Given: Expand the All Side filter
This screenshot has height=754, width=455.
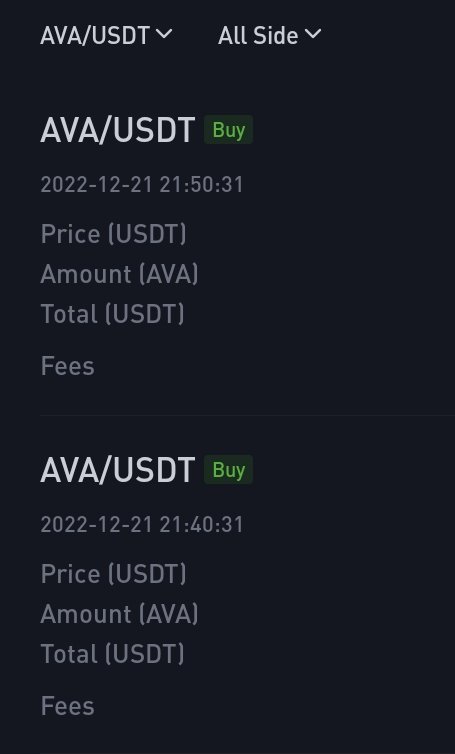Looking at the screenshot, I should coord(269,36).
